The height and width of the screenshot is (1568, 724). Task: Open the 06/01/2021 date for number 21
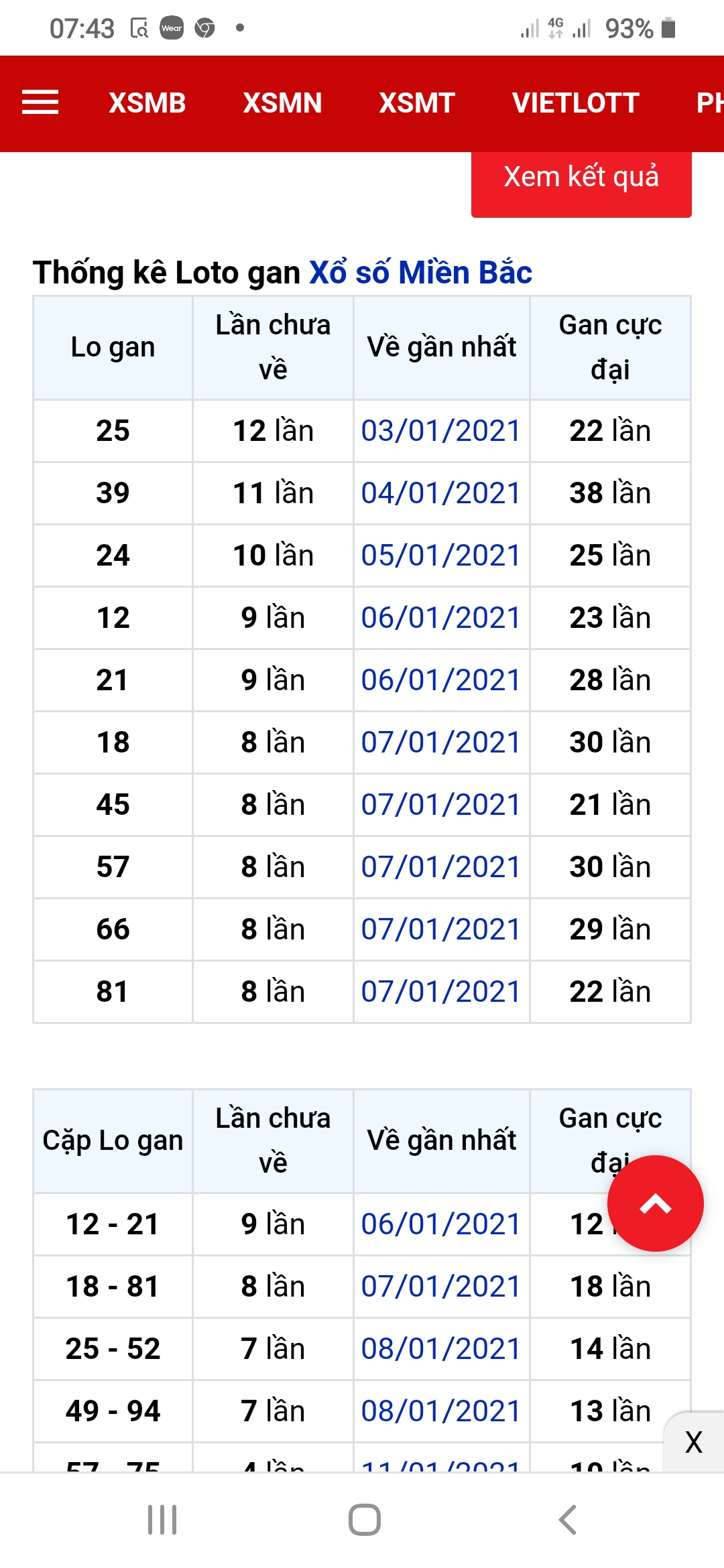pyautogui.click(x=441, y=680)
